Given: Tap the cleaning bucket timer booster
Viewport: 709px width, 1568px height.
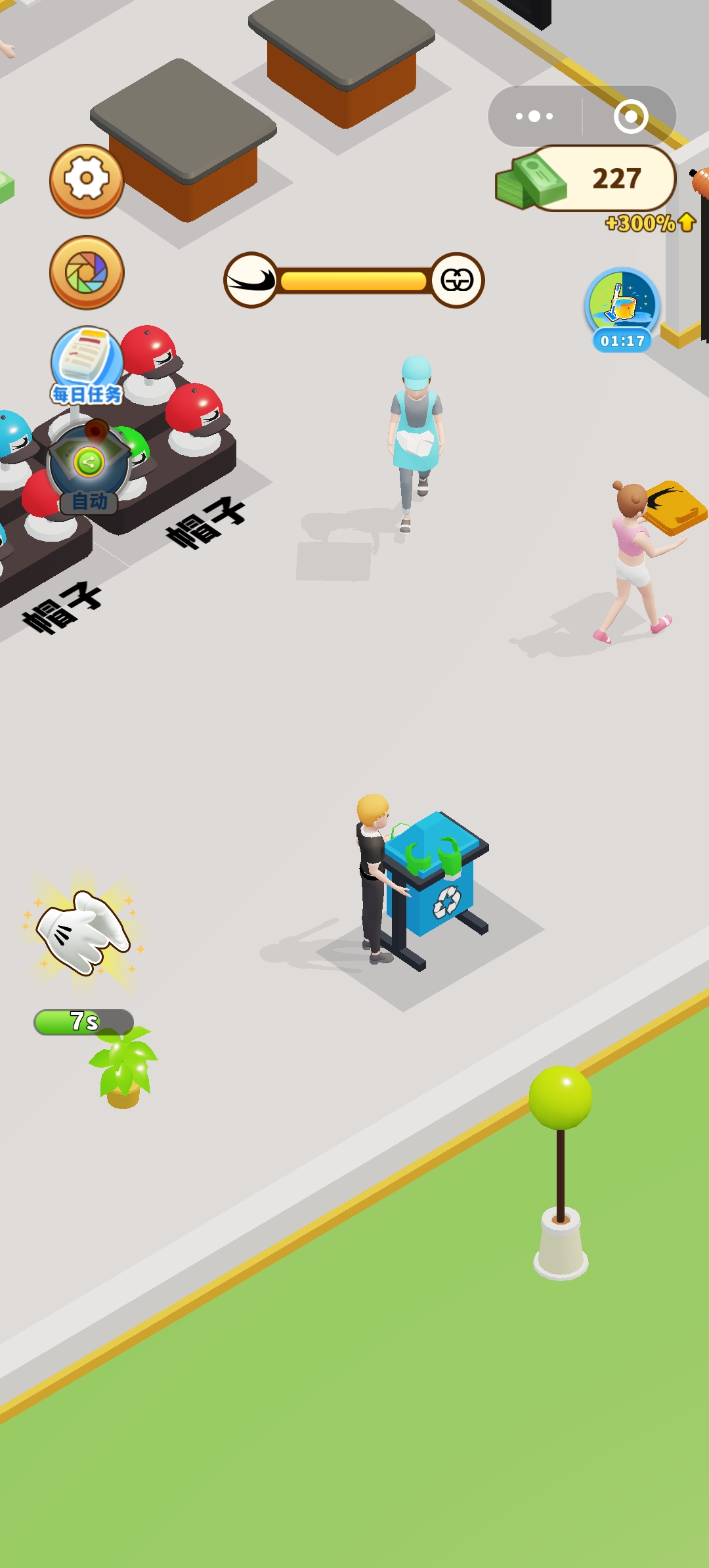Looking at the screenshot, I should click(x=622, y=307).
